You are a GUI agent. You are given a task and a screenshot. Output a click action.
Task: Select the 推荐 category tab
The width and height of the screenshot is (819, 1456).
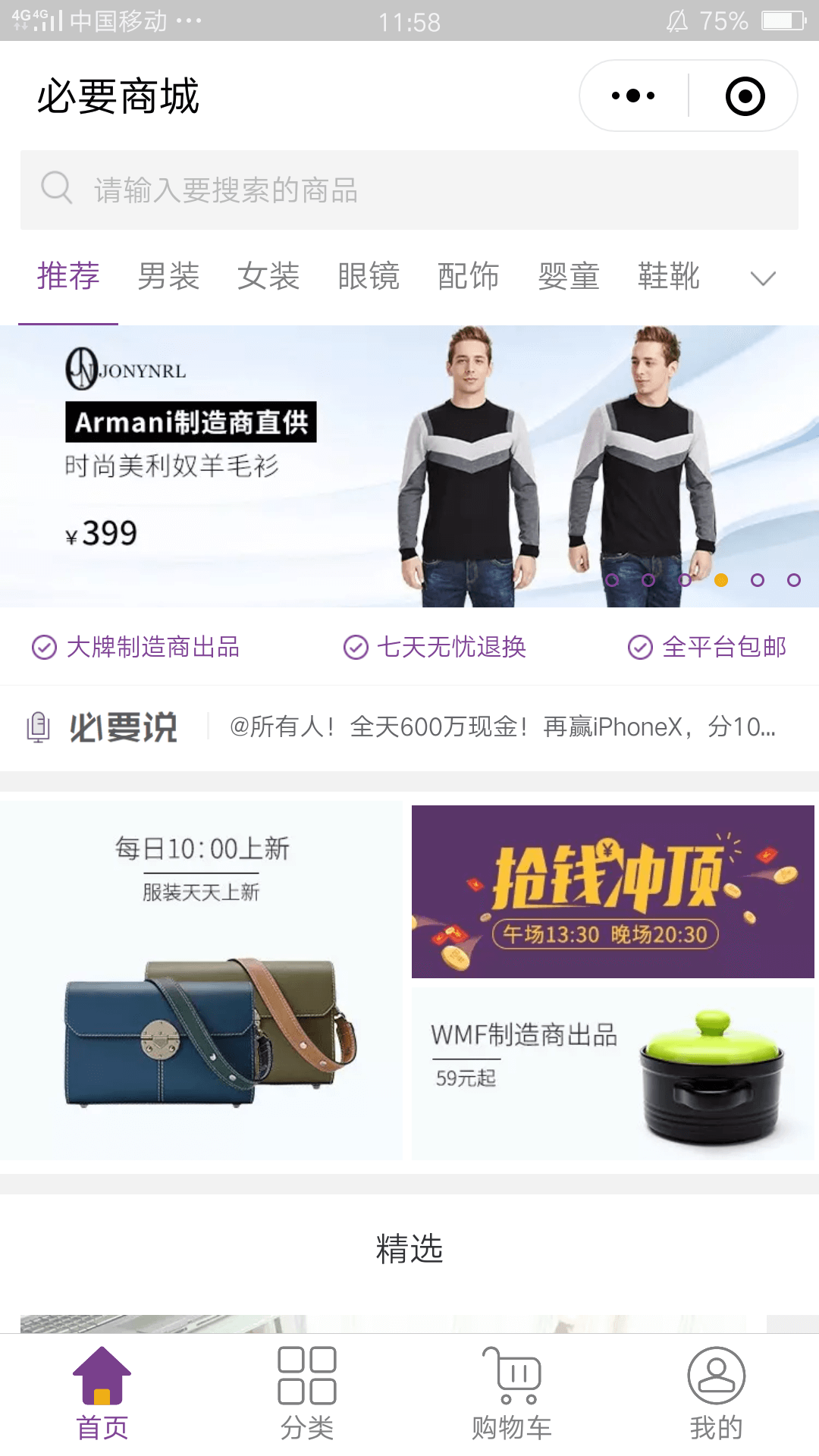68,276
